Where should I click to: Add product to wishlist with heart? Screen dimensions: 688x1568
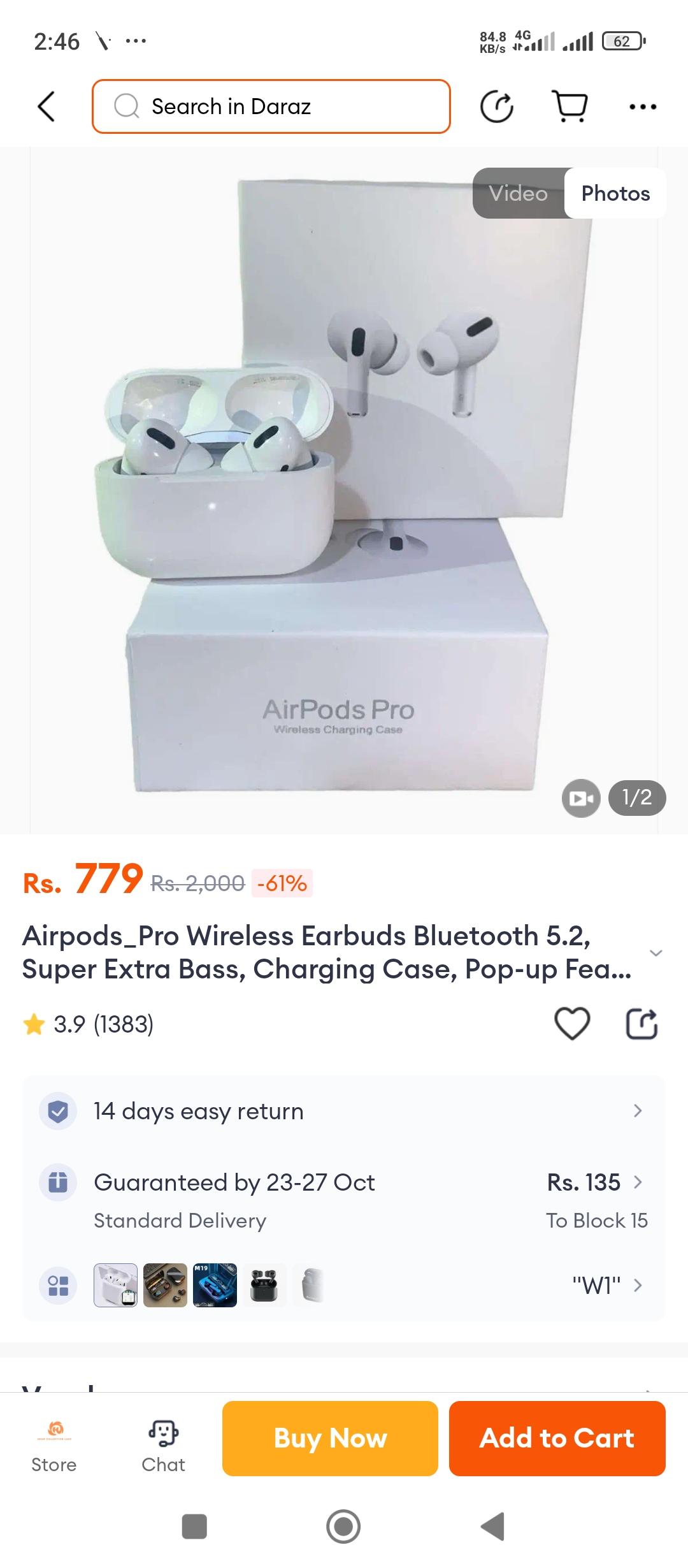[572, 1024]
